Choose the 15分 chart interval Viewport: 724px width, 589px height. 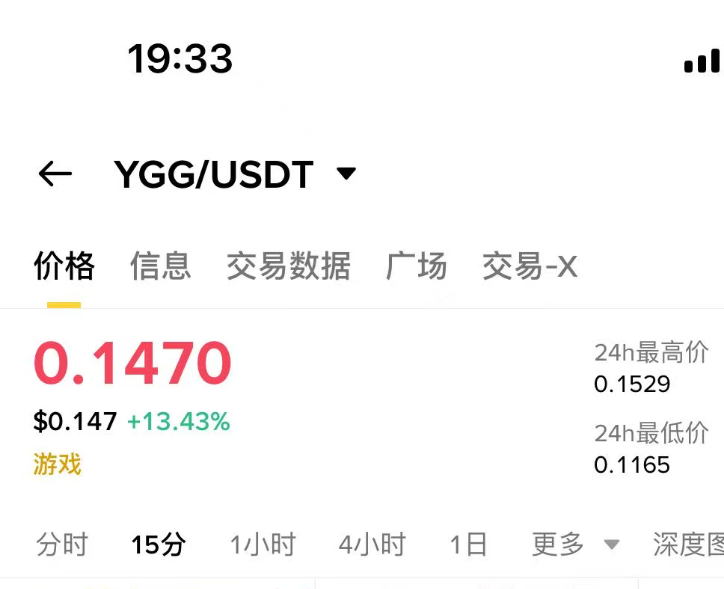click(159, 545)
